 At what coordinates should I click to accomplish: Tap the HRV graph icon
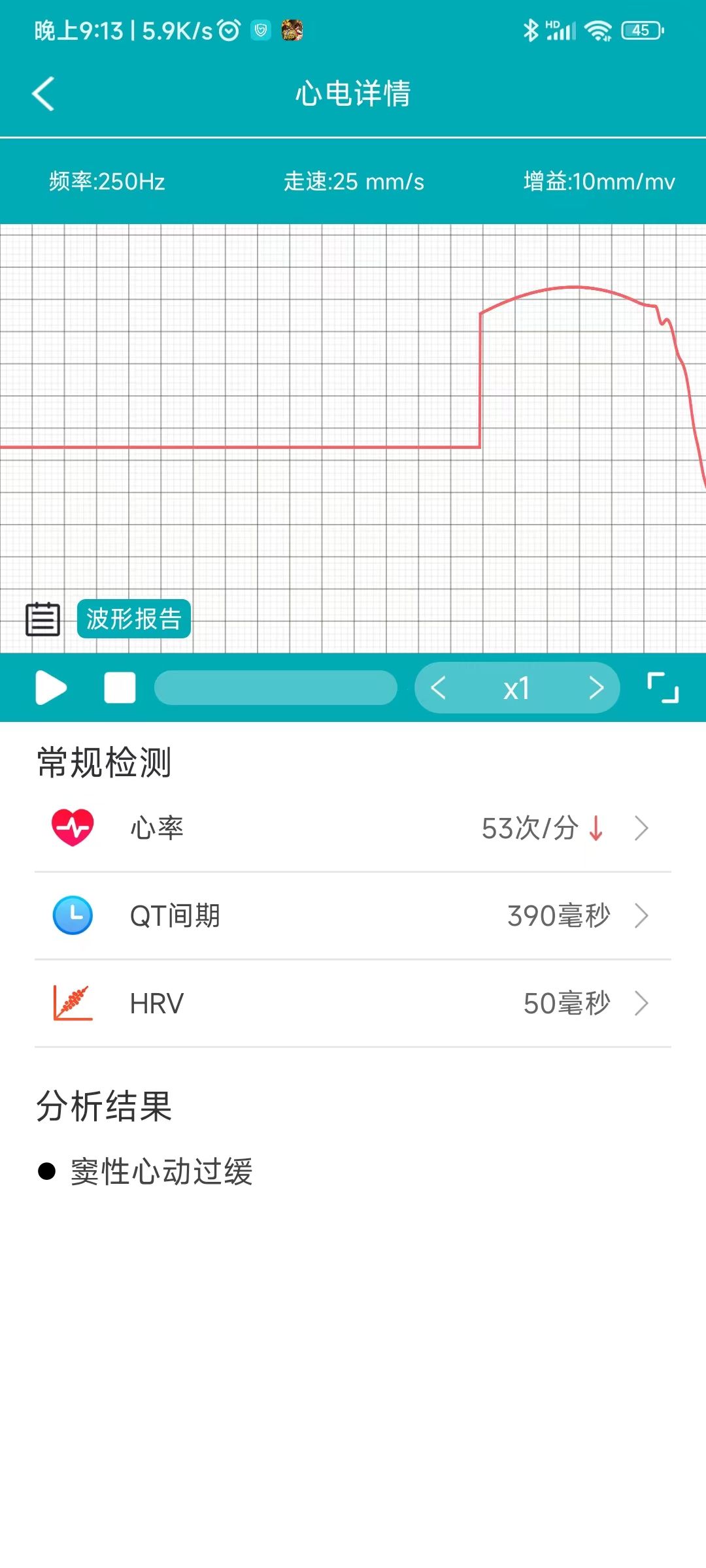coord(73,1003)
